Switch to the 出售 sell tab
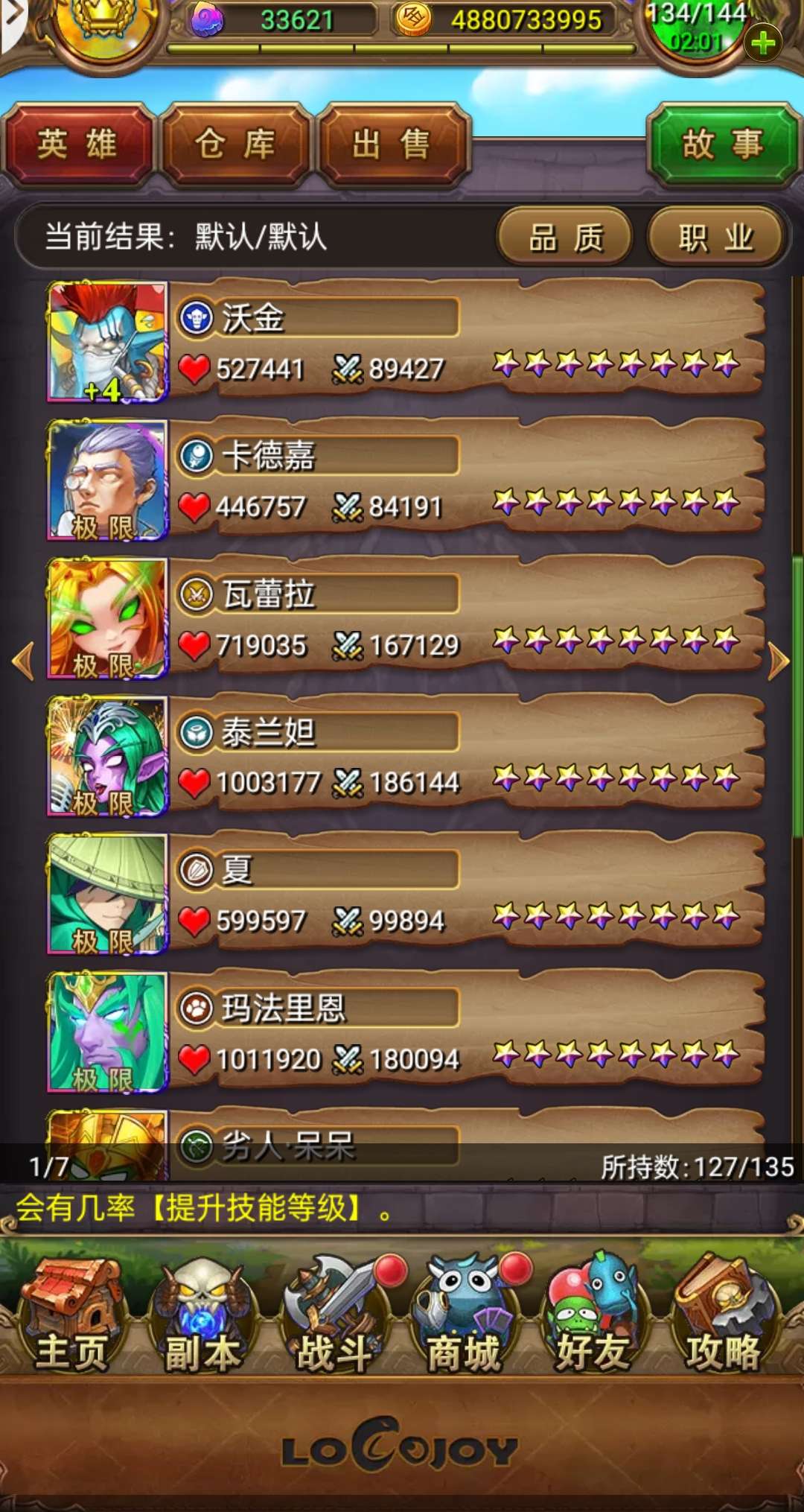The image size is (804, 1512). (x=392, y=144)
